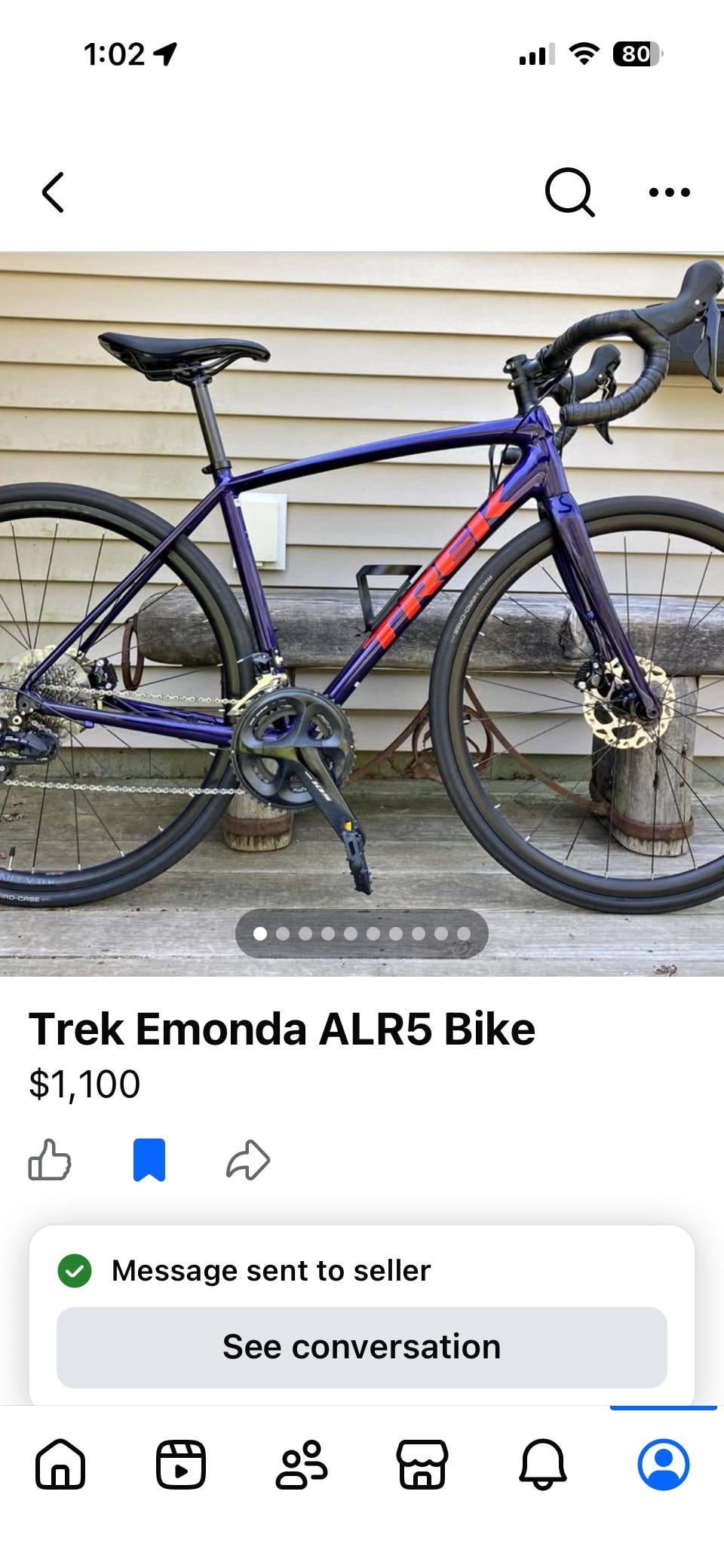Go to the Home feed tab
724x1568 pixels.
coord(60,1465)
